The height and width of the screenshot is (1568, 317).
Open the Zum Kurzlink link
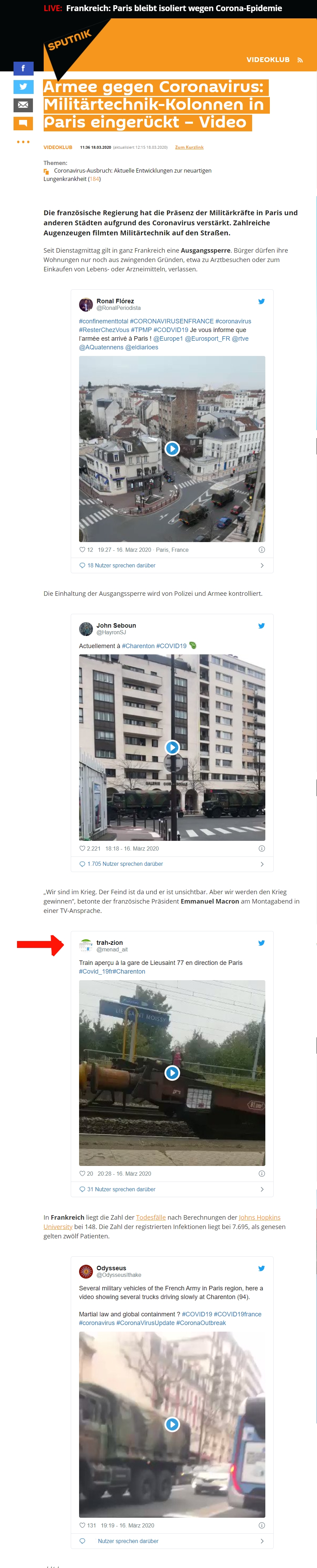click(189, 147)
